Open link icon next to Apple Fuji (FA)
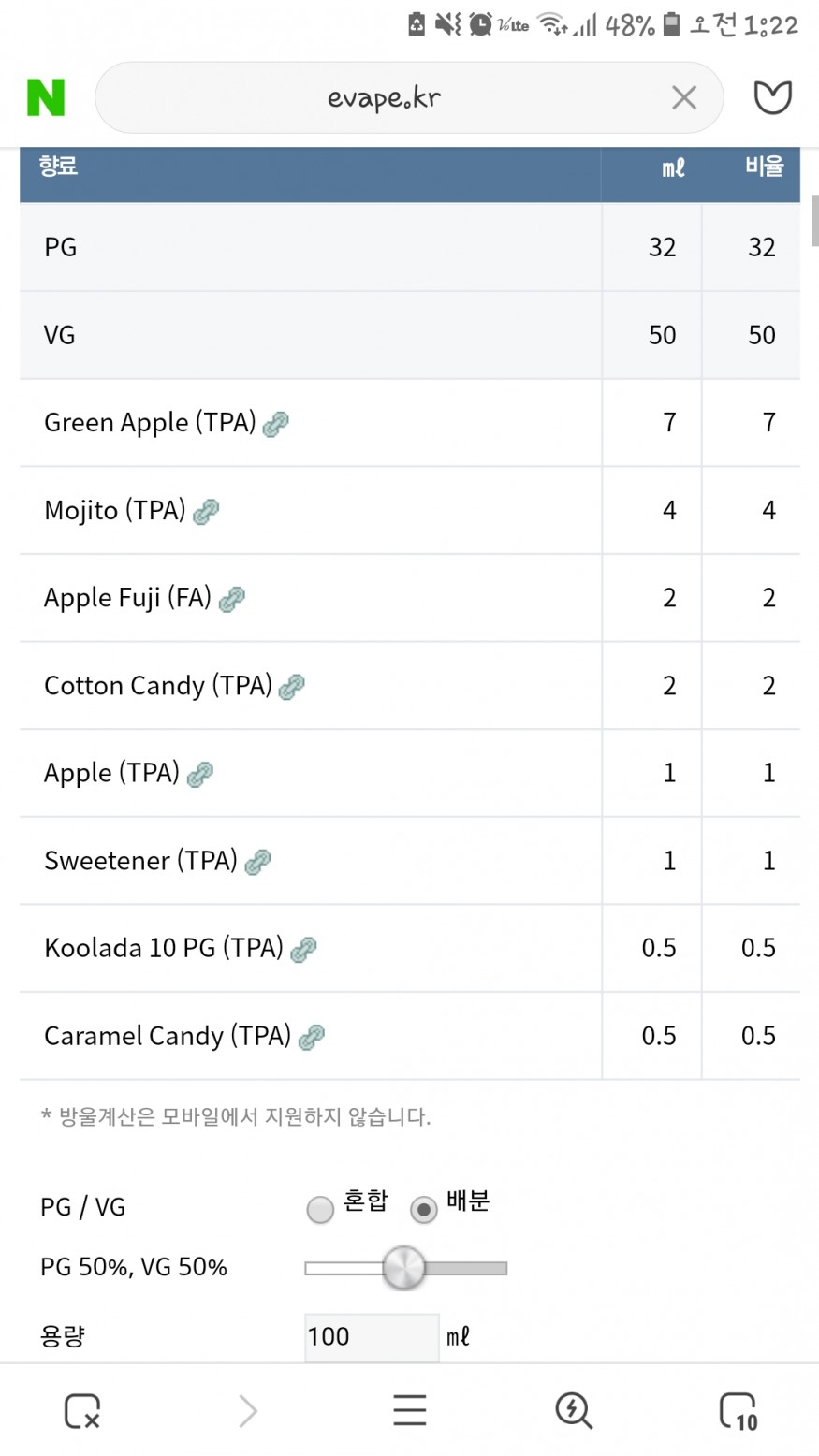The image size is (819, 1456). (x=231, y=599)
